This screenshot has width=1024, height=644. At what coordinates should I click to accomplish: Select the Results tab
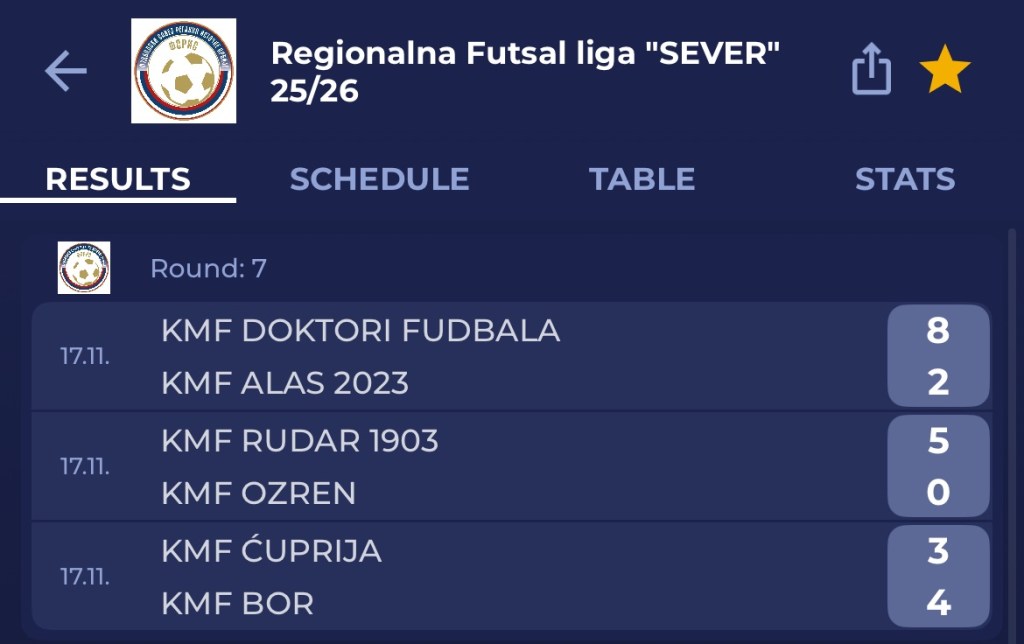pyautogui.click(x=118, y=179)
